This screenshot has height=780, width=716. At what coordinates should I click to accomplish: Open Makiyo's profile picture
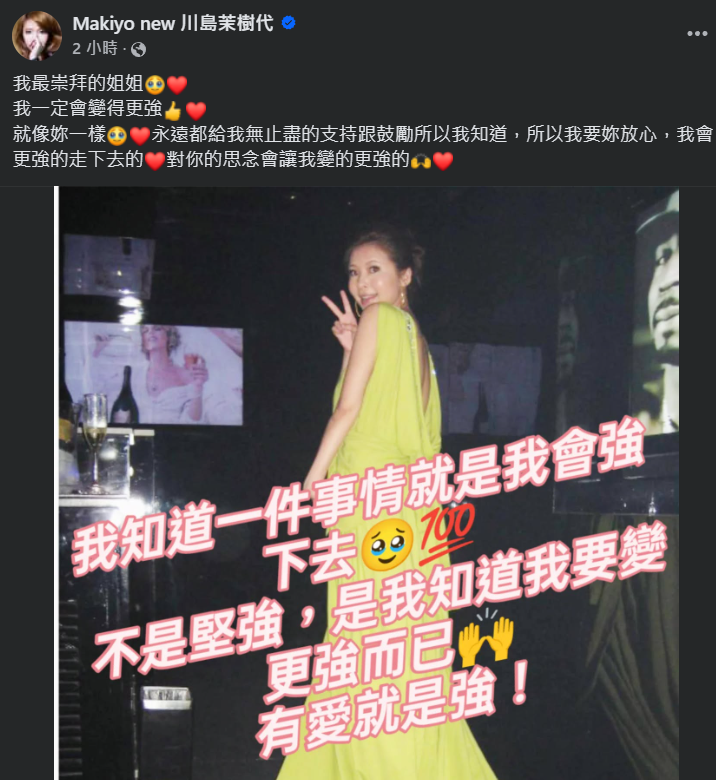coord(35,35)
